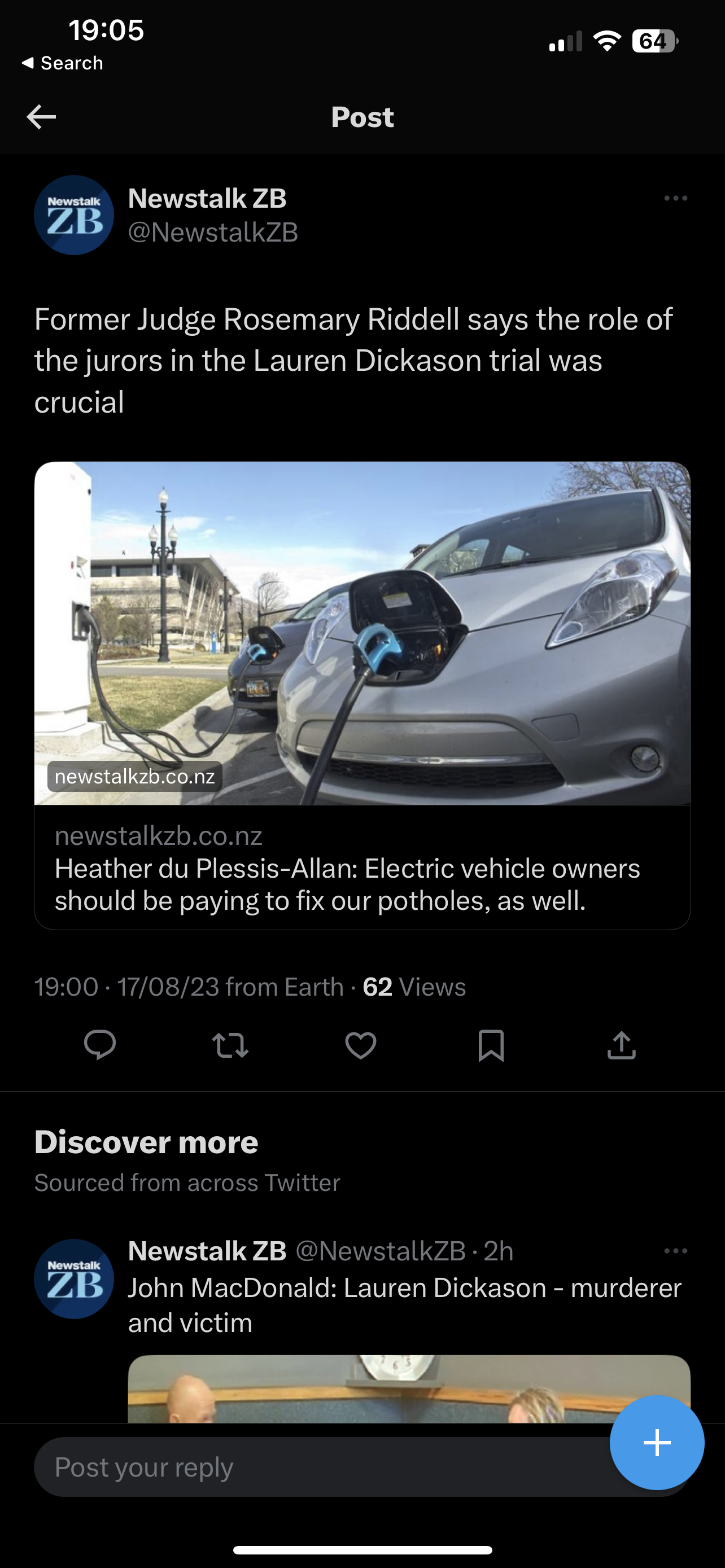Like the Rosemary Riddell post
725x1568 pixels.
point(360,1045)
